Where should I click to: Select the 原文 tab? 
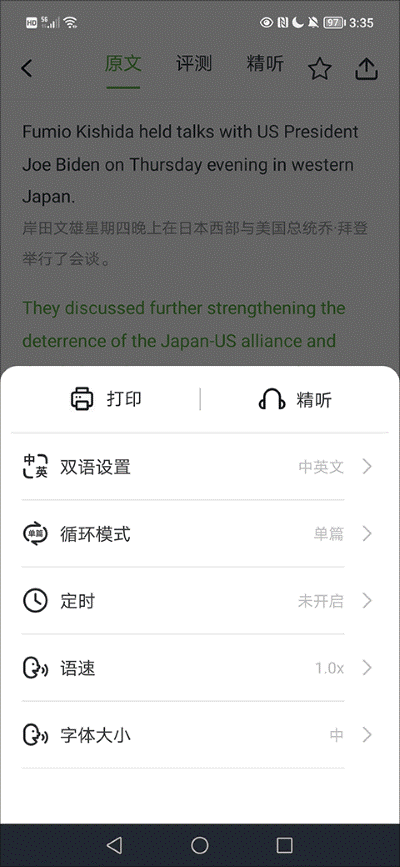tap(123, 64)
